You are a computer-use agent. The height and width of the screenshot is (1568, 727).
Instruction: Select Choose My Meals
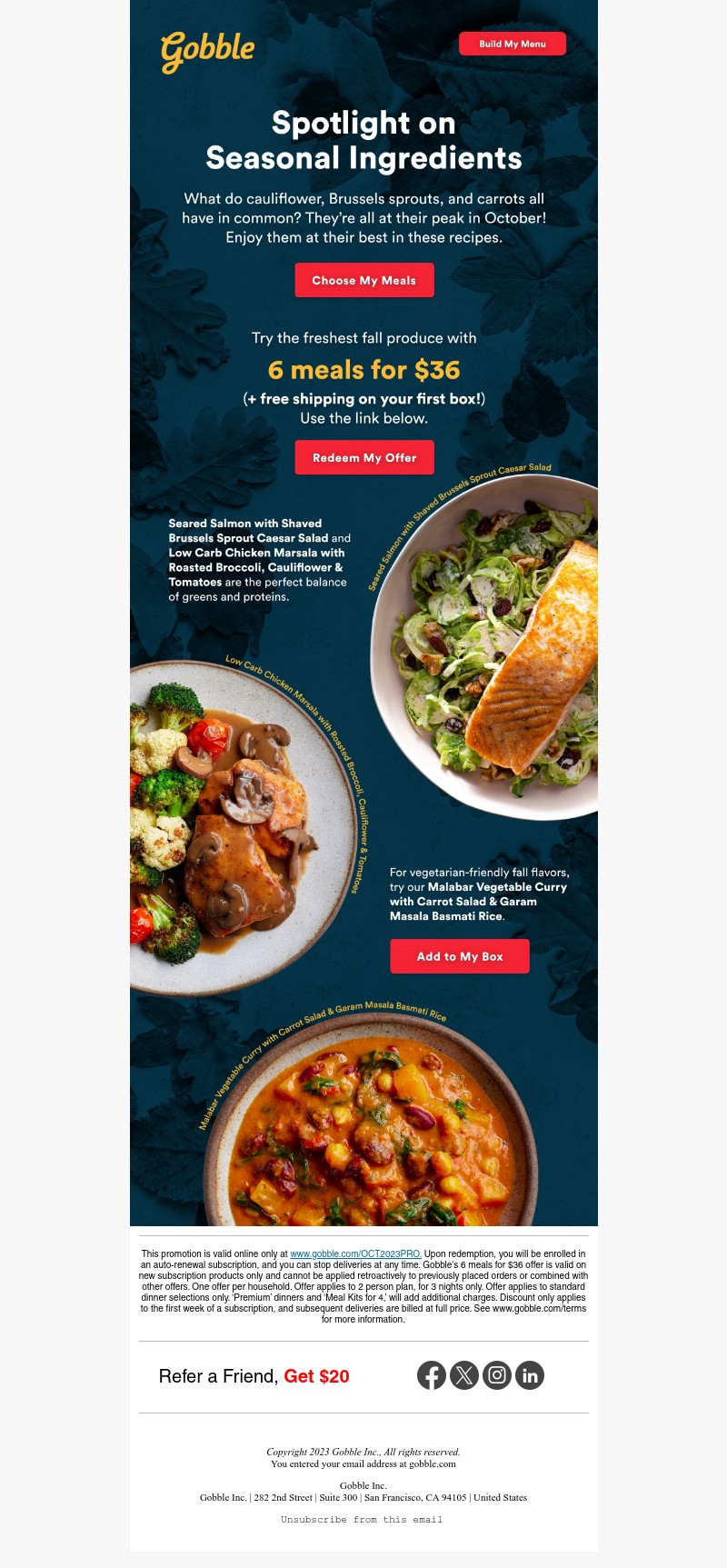tap(363, 280)
